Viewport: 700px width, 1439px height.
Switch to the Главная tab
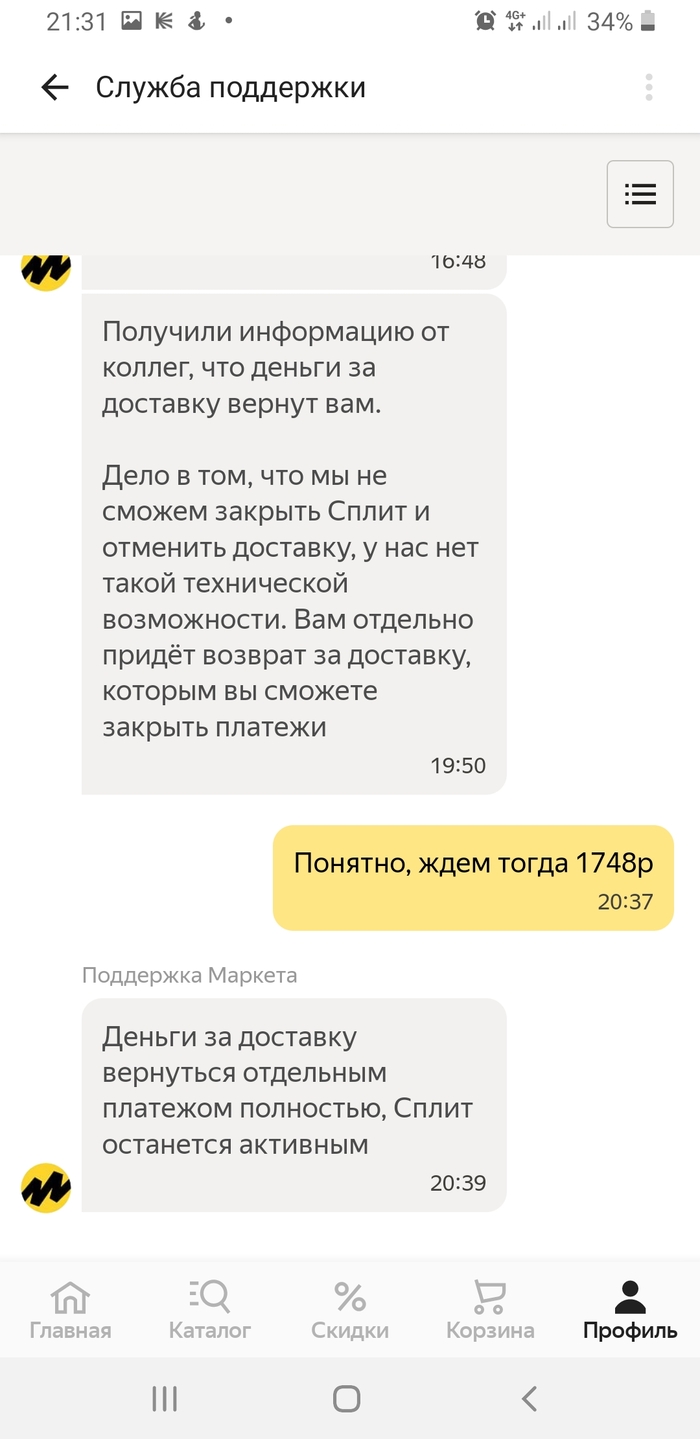point(70,1310)
